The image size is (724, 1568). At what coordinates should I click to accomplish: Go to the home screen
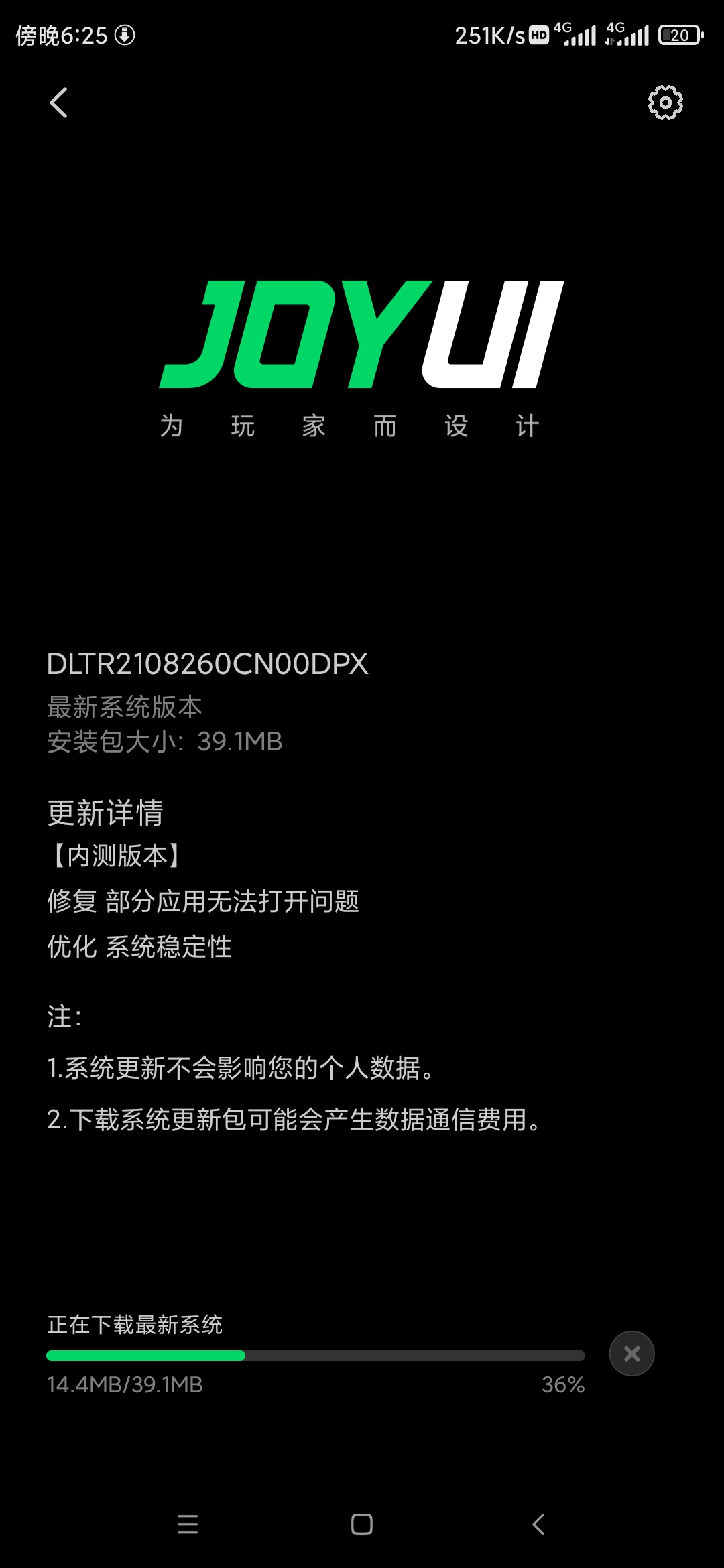click(x=362, y=1524)
